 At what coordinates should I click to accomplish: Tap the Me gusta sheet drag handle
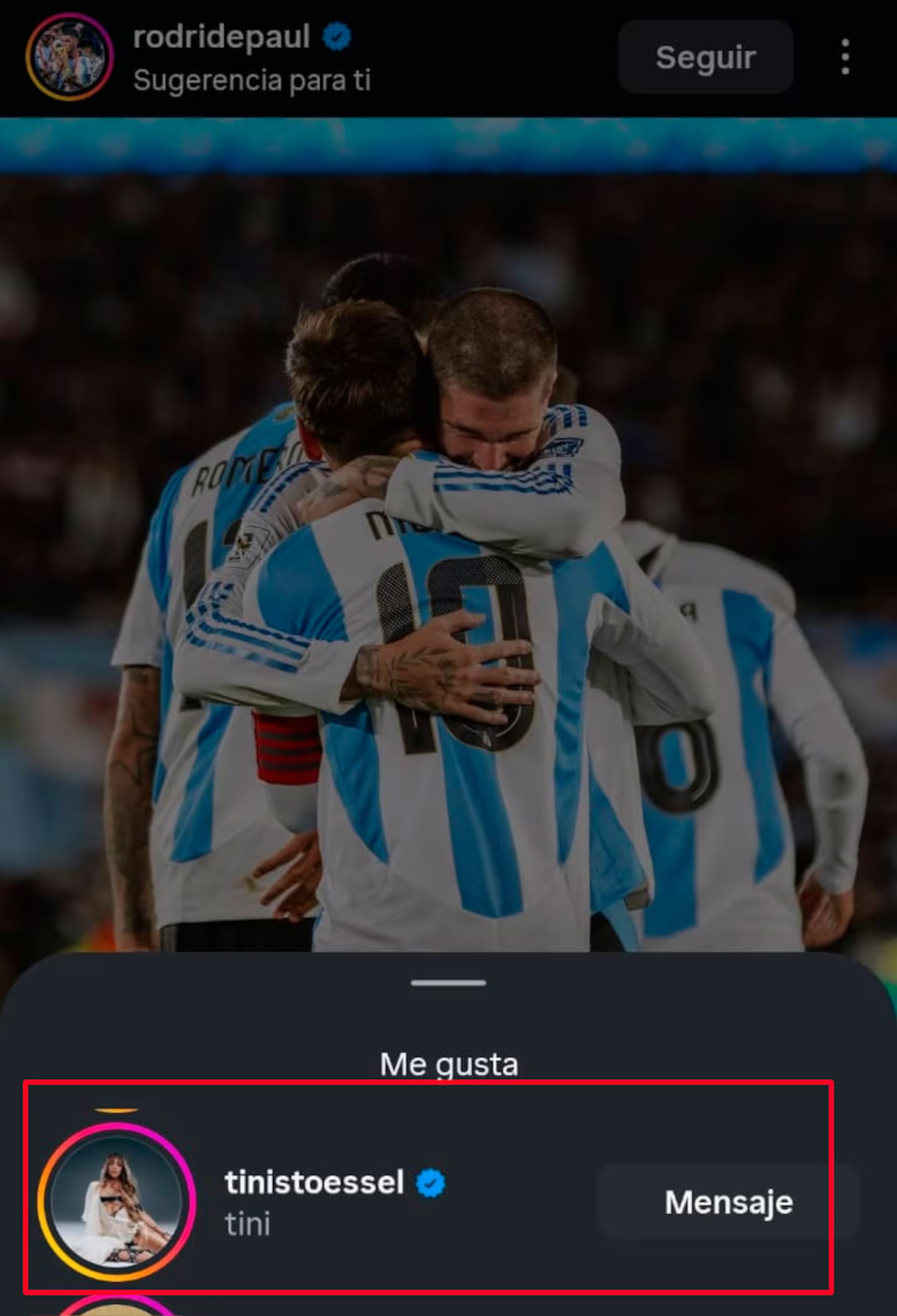pyautogui.click(x=449, y=983)
